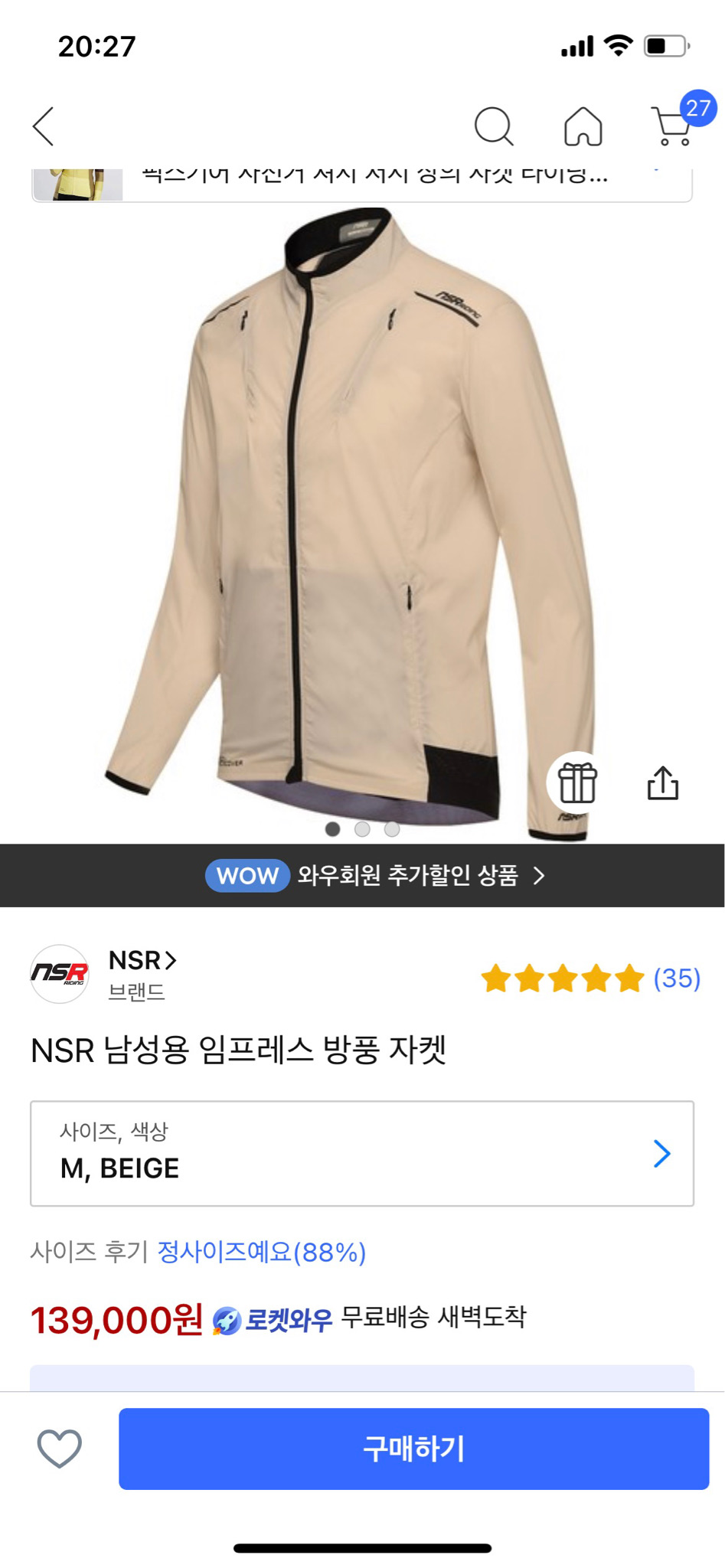Select the third image carousel dot

(393, 828)
